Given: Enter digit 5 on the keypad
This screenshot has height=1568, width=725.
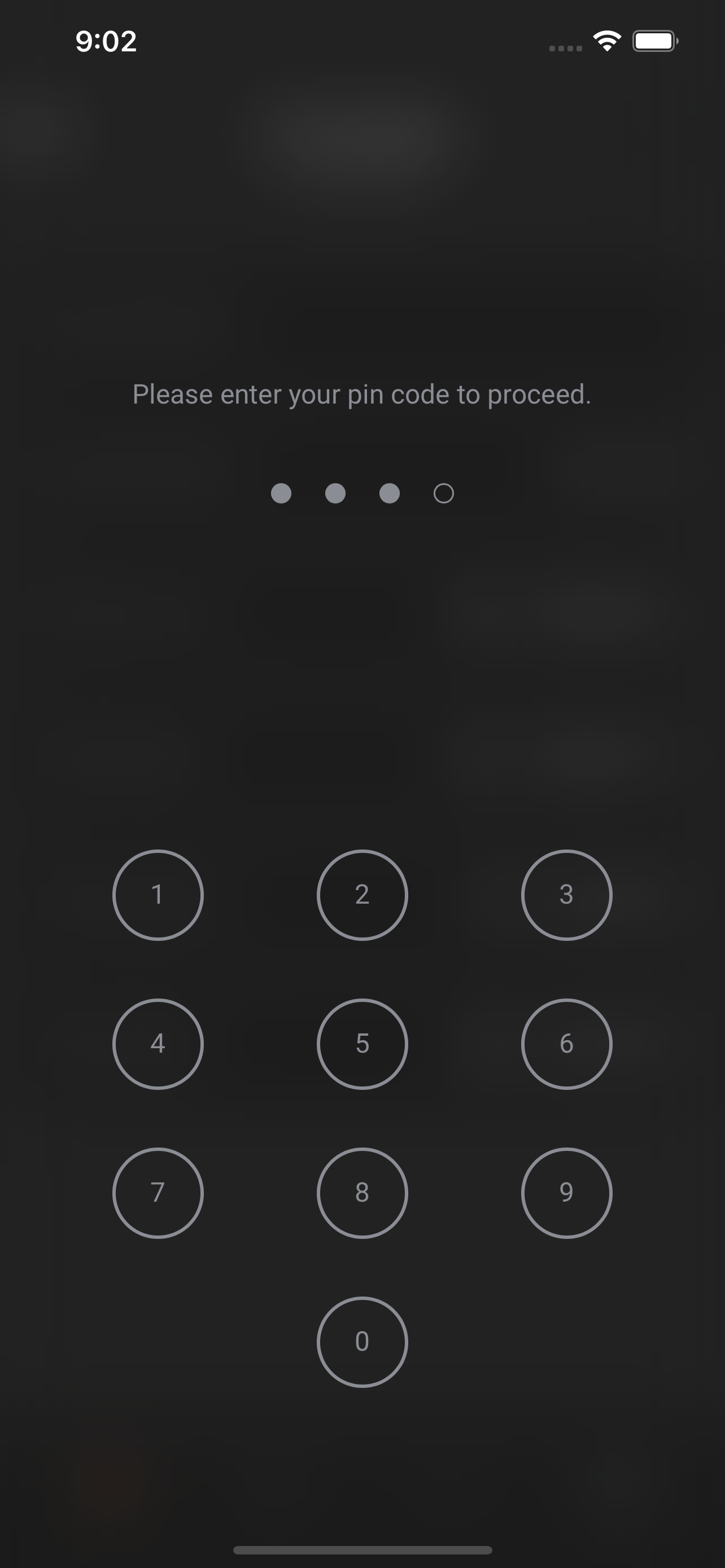Looking at the screenshot, I should (362, 1044).
